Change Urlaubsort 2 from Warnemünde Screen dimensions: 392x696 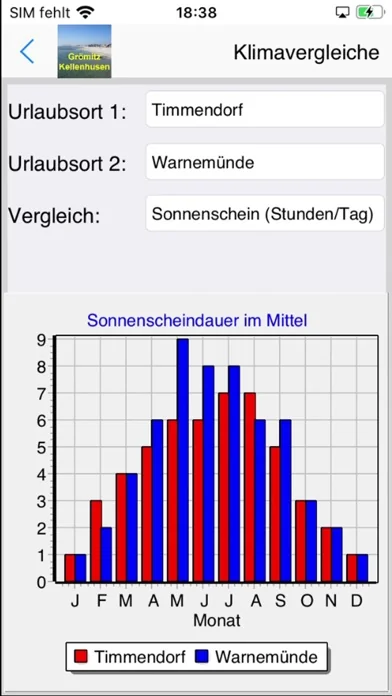tap(265, 162)
